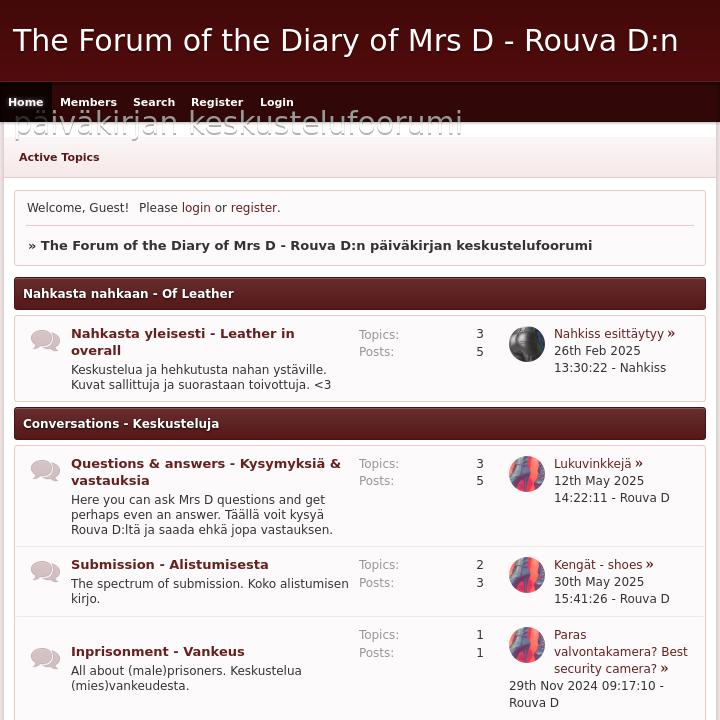
Task: Open last post Nahkiss esittäytyy
Action: tap(609, 334)
